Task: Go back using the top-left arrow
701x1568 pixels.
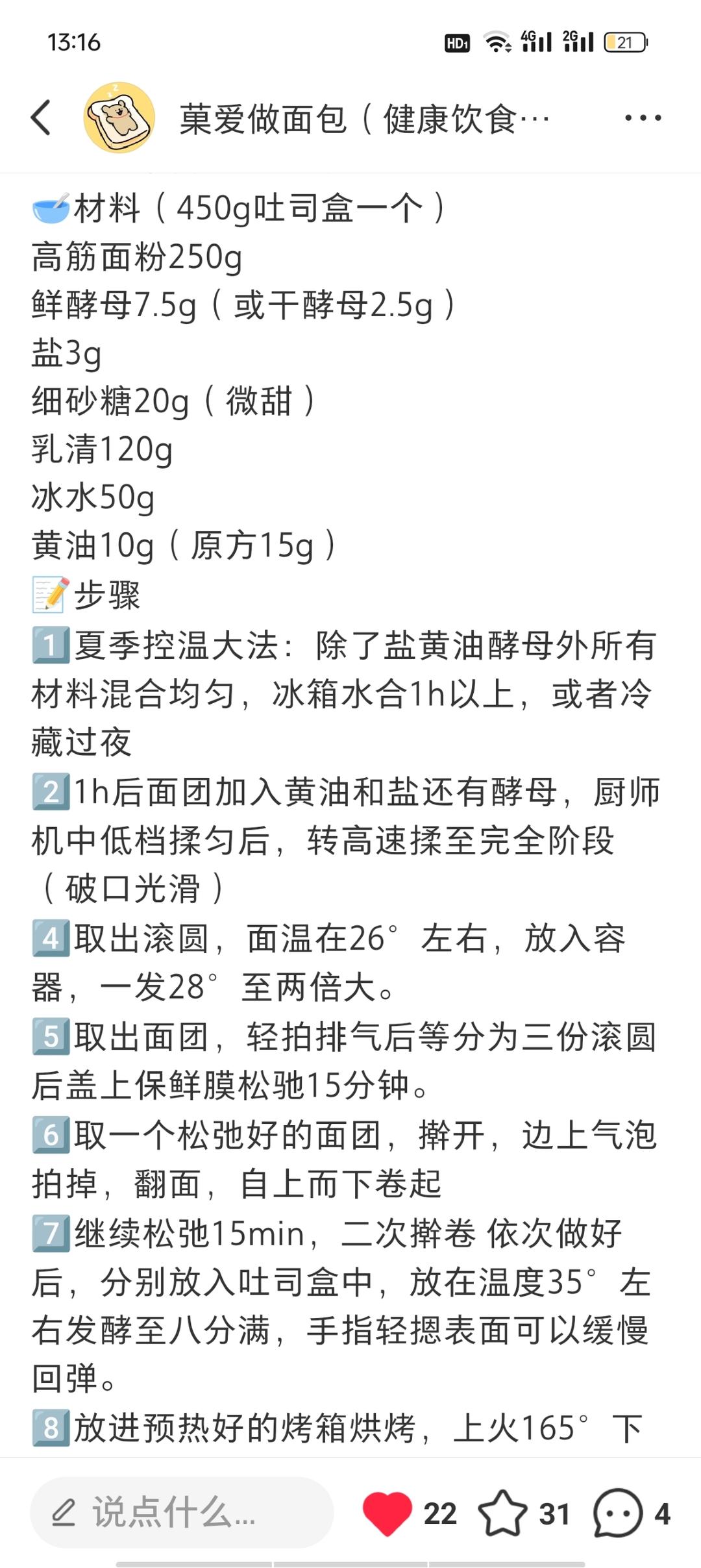Action: [41, 118]
